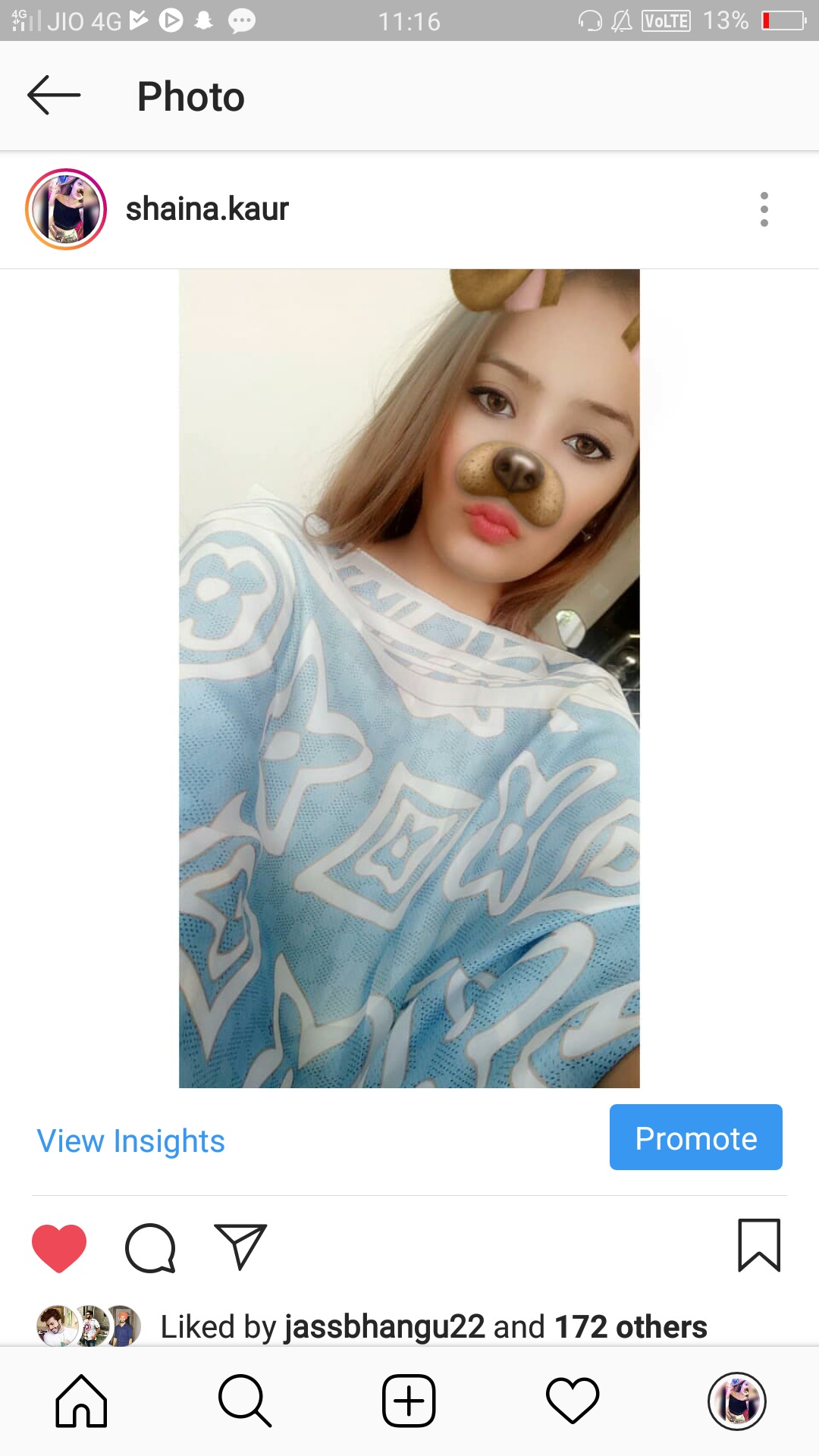819x1456 pixels.
Task: Open the shaina.kaur profile from the username
Action: (x=207, y=209)
